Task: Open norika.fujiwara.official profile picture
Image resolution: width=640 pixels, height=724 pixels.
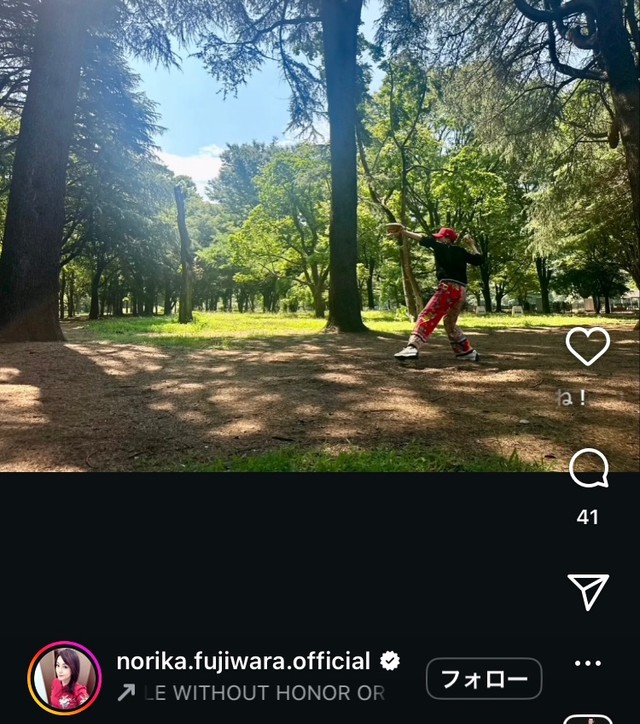Action: point(64,678)
